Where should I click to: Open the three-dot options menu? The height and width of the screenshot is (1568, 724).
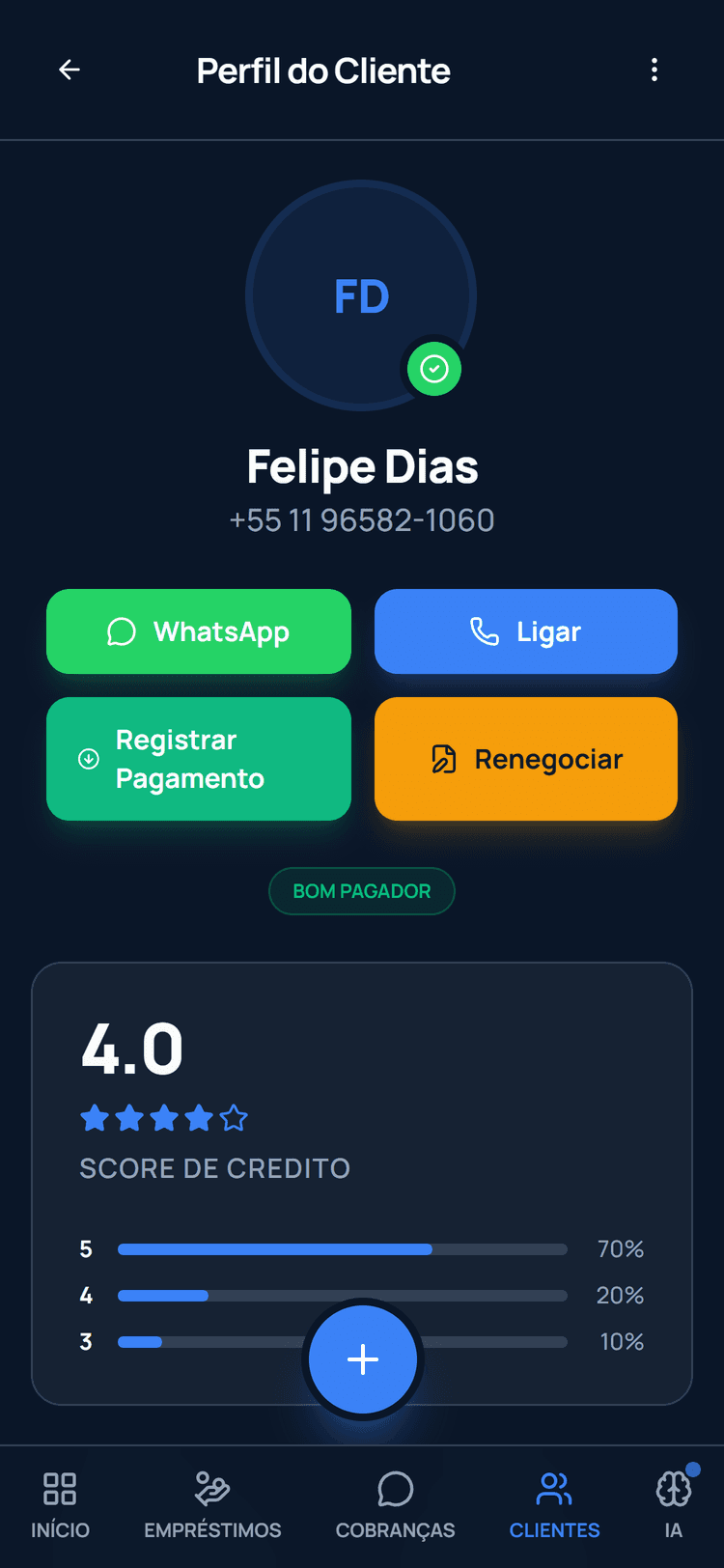click(654, 70)
